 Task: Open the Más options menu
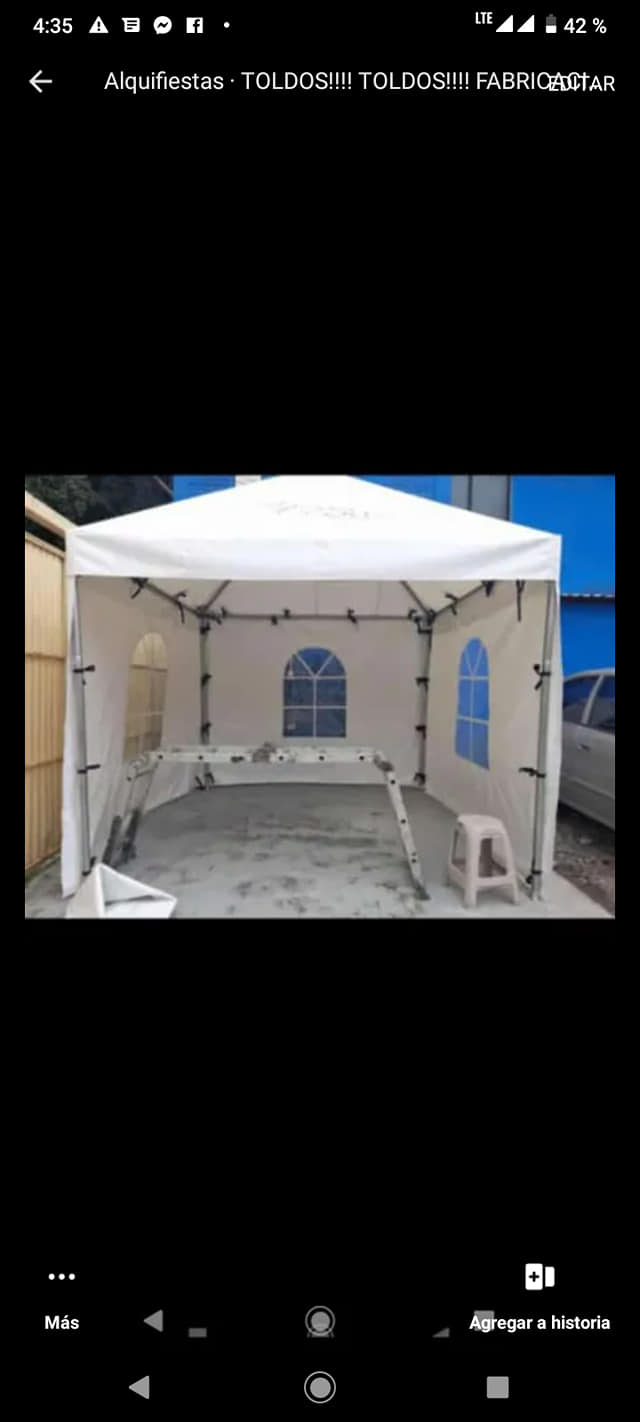point(61,1297)
